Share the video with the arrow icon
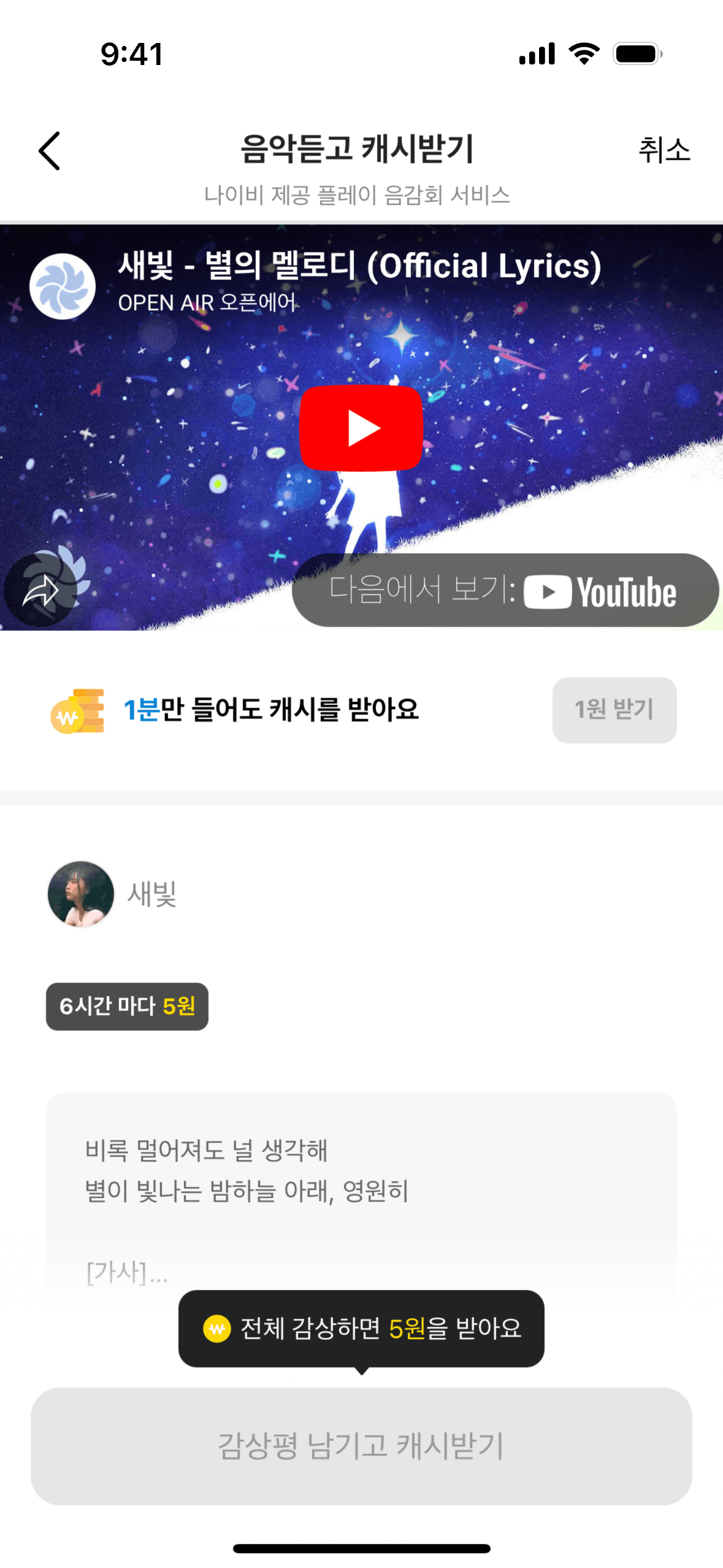Viewport: 723px width, 1568px height. (40, 590)
